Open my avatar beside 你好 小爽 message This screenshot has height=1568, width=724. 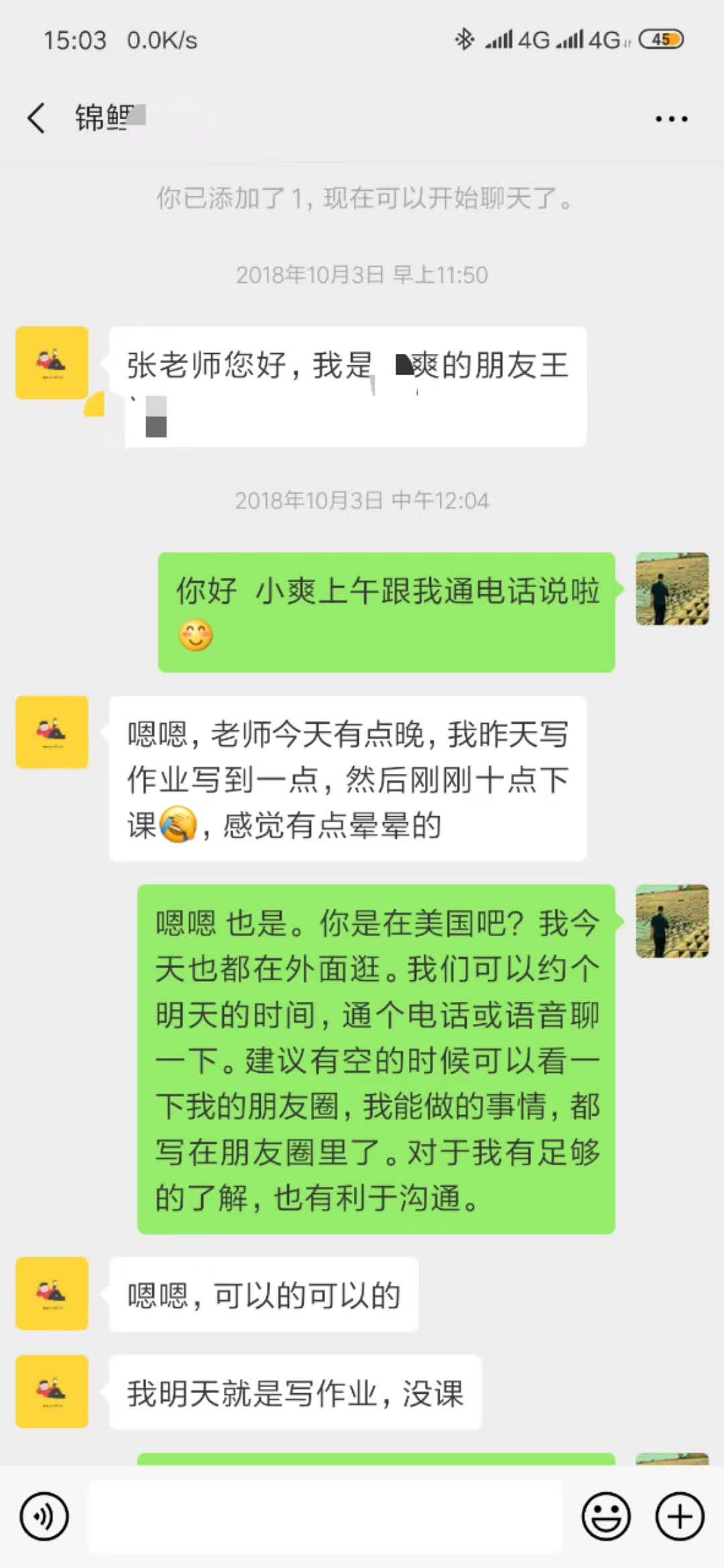point(672,589)
